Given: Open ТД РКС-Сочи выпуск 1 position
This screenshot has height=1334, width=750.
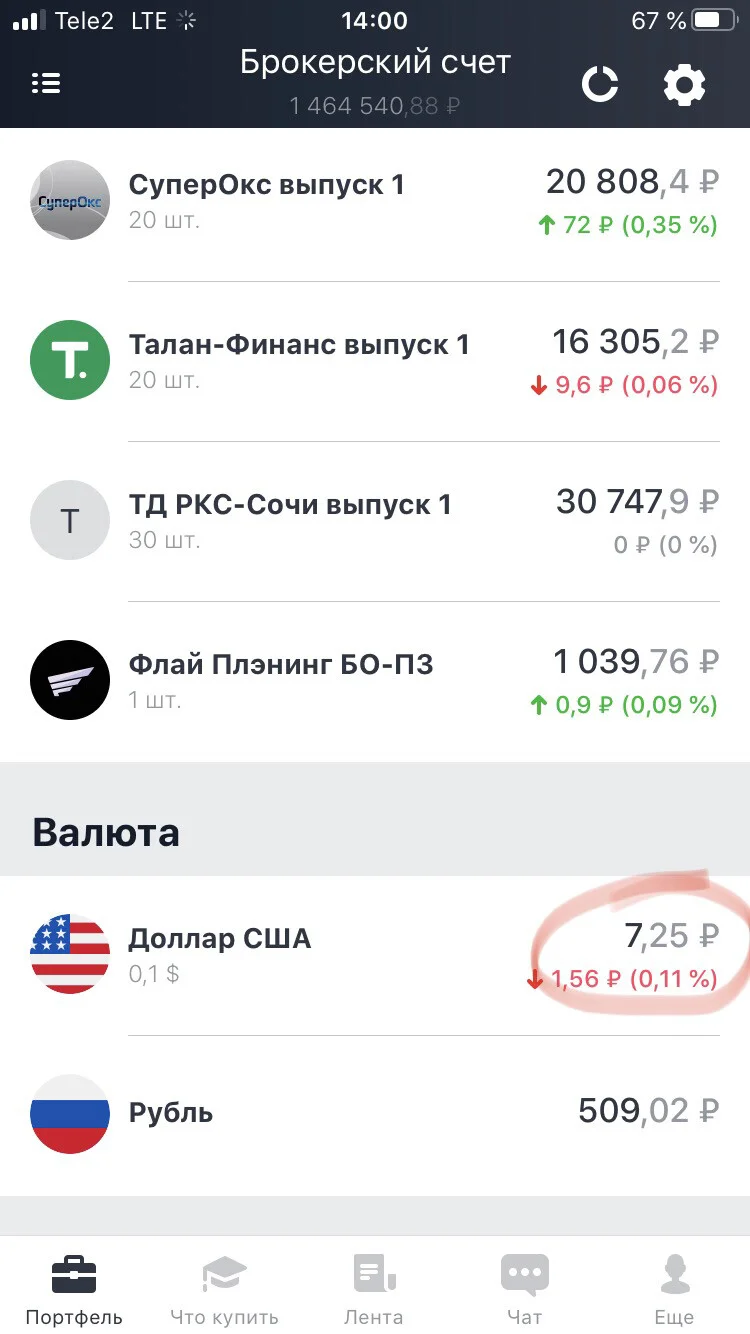Looking at the screenshot, I should coord(375,521).
